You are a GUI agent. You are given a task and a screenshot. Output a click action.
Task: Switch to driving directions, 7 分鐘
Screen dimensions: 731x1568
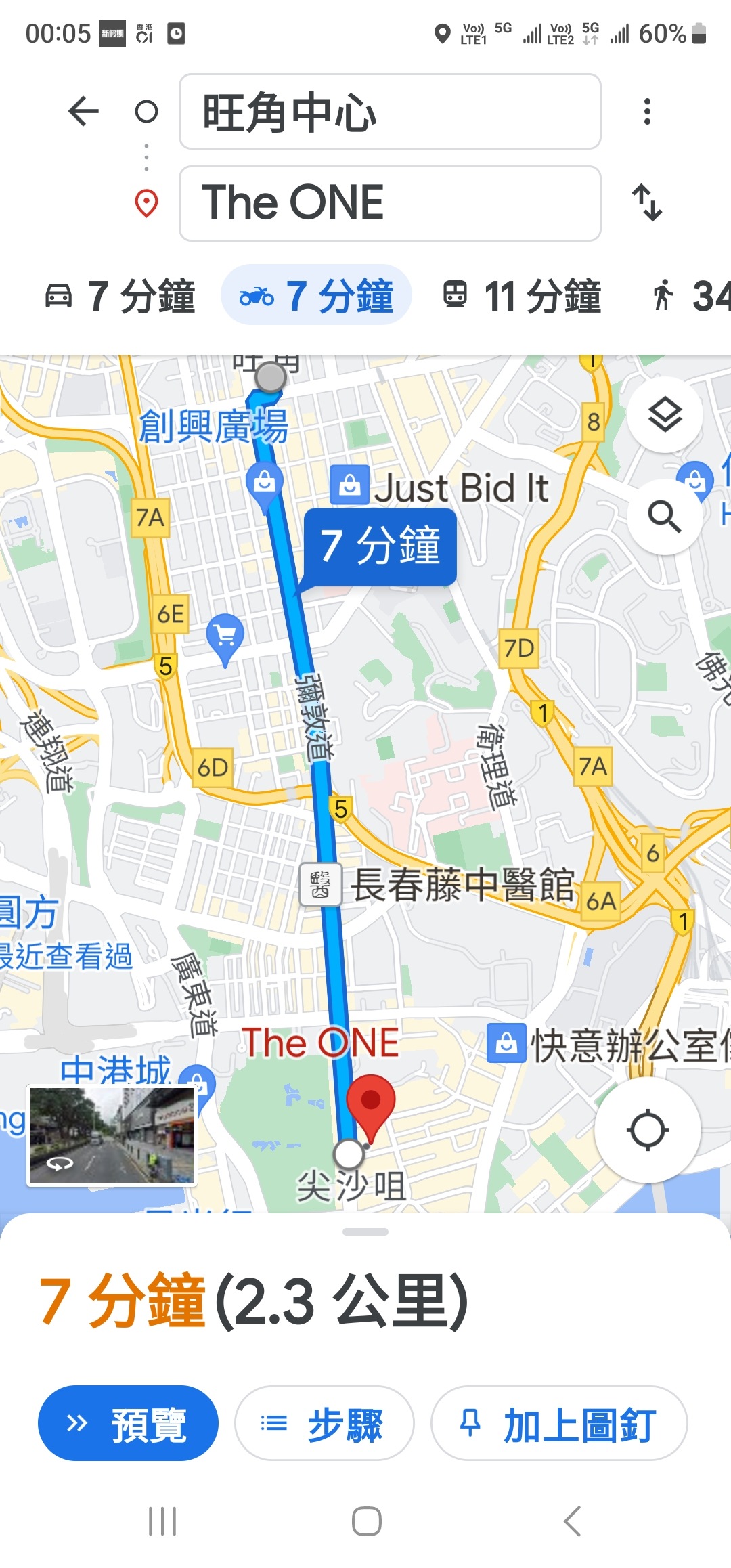120,296
